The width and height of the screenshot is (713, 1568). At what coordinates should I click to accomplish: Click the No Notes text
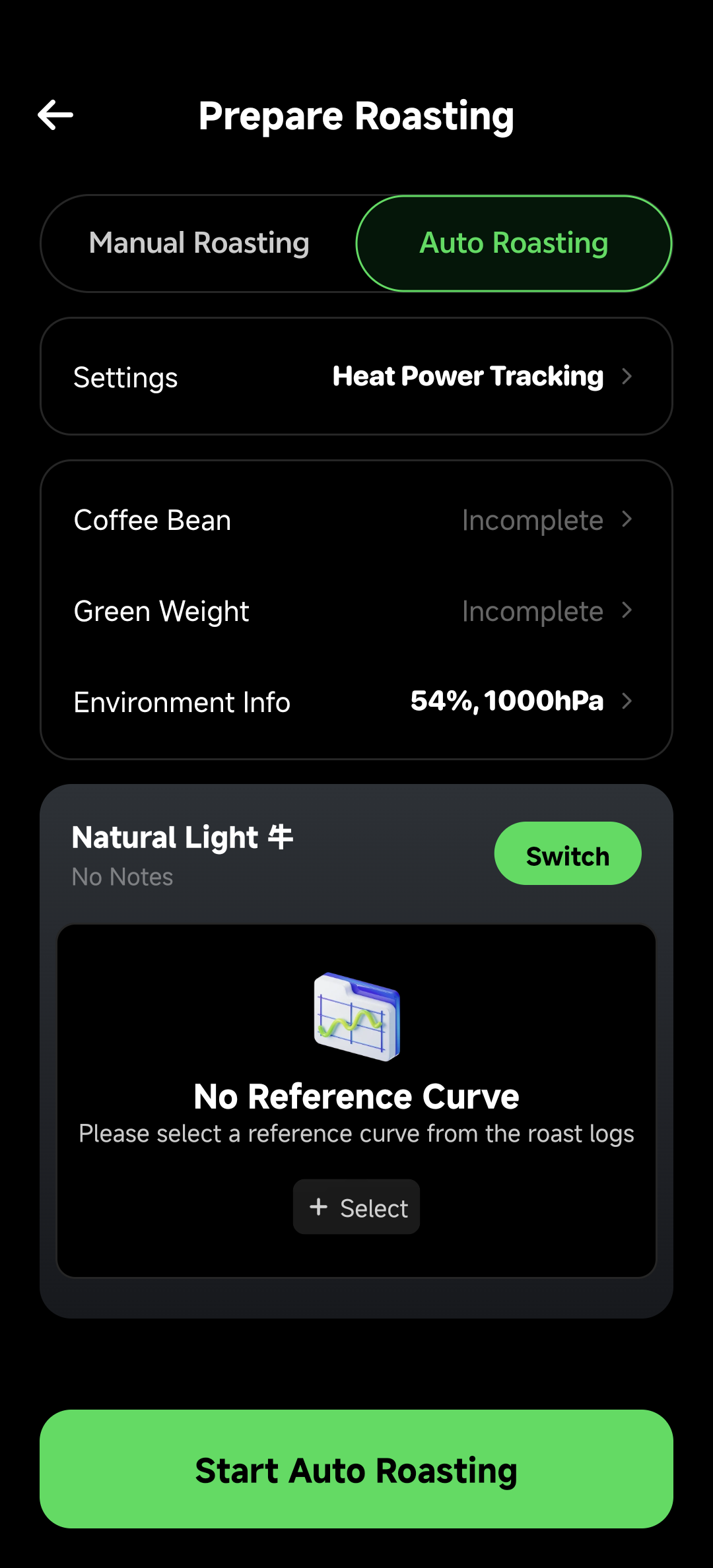[x=122, y=876]
